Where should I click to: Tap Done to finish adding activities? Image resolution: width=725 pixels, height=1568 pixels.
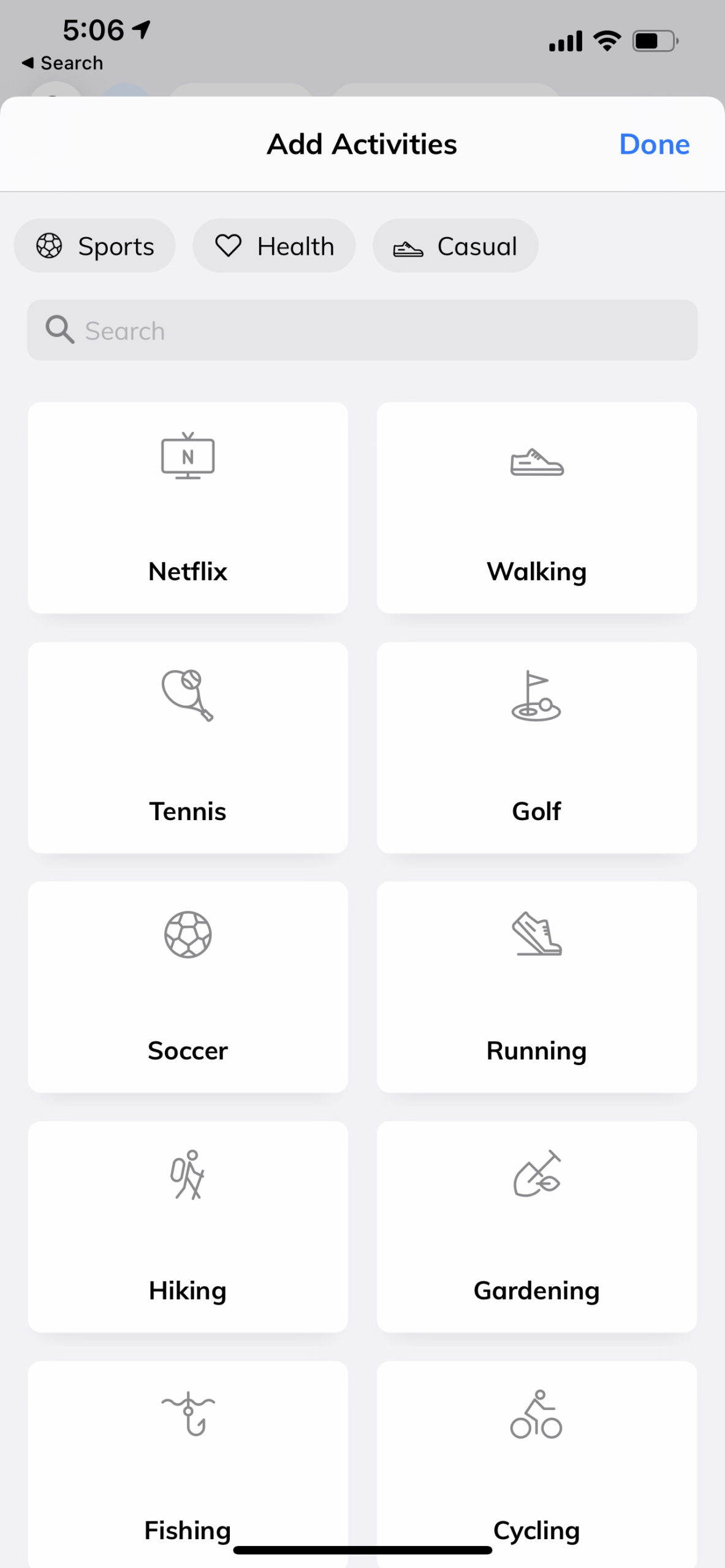point(654,145)
